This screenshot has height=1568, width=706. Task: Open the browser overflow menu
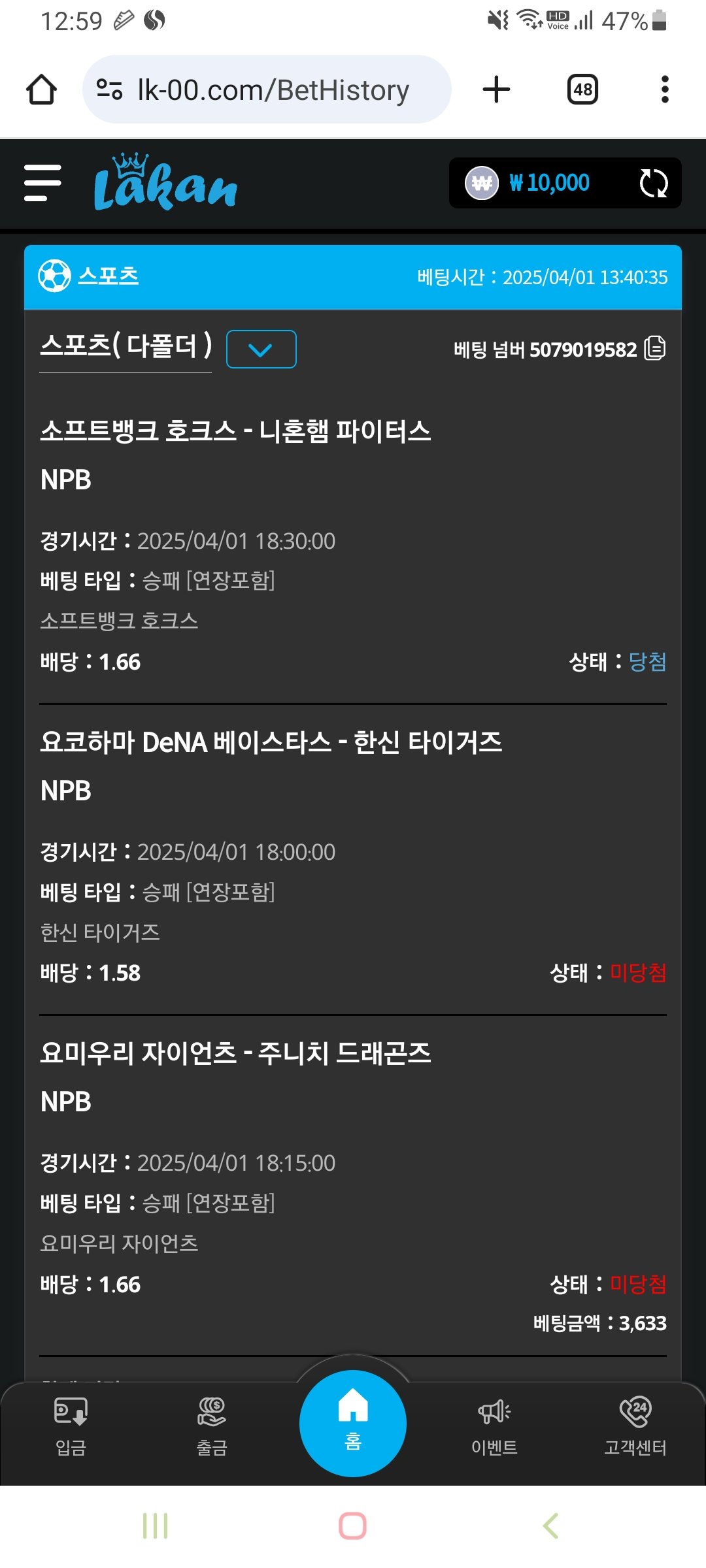point(665,90)
